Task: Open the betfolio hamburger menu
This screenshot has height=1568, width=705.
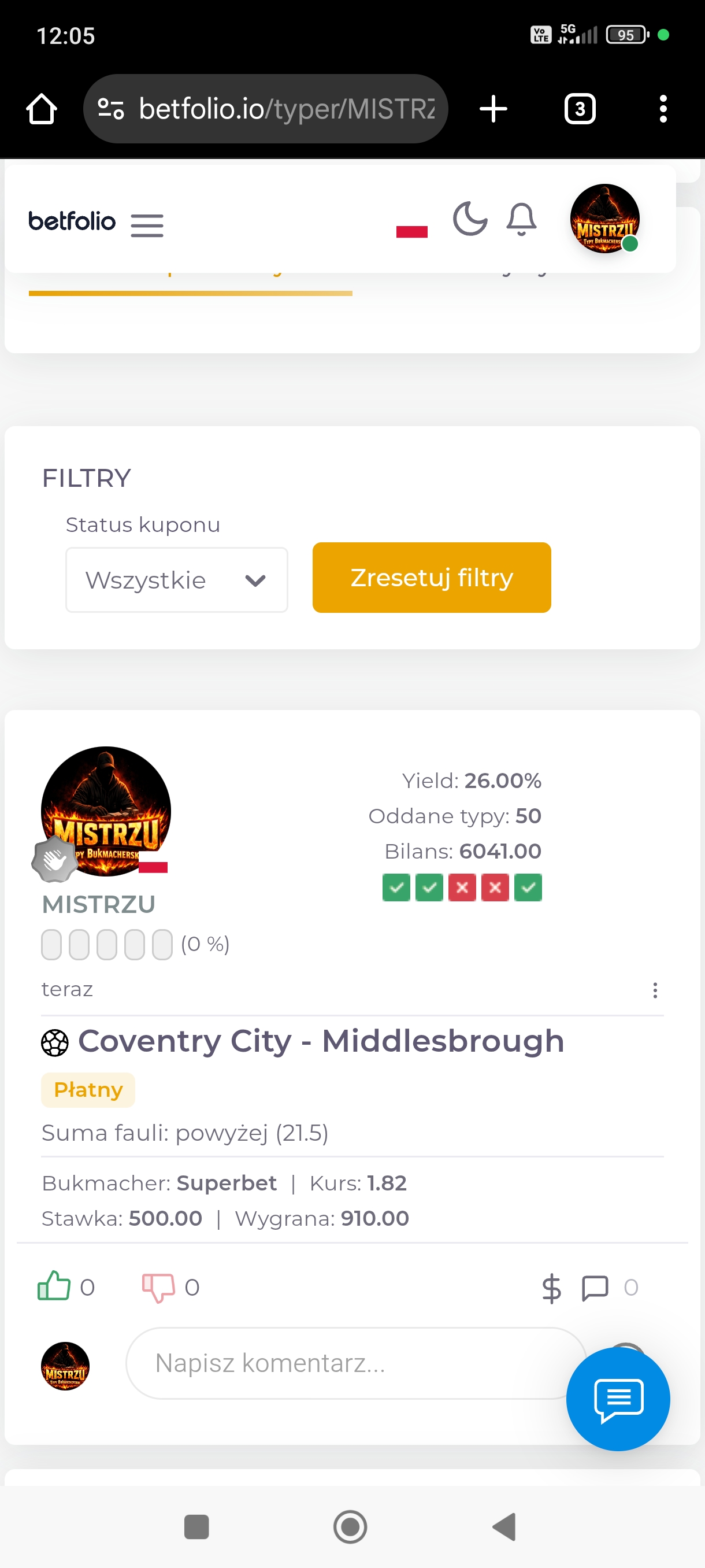Action: pyautogui.click(x=147, y=225)
